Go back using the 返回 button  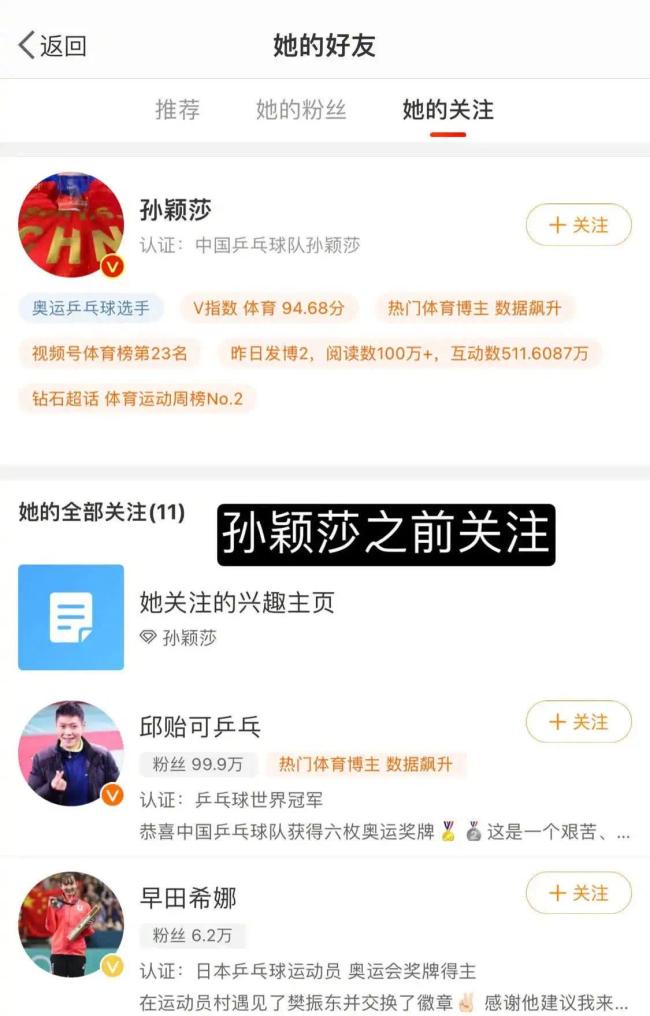(x=52, y=45)
